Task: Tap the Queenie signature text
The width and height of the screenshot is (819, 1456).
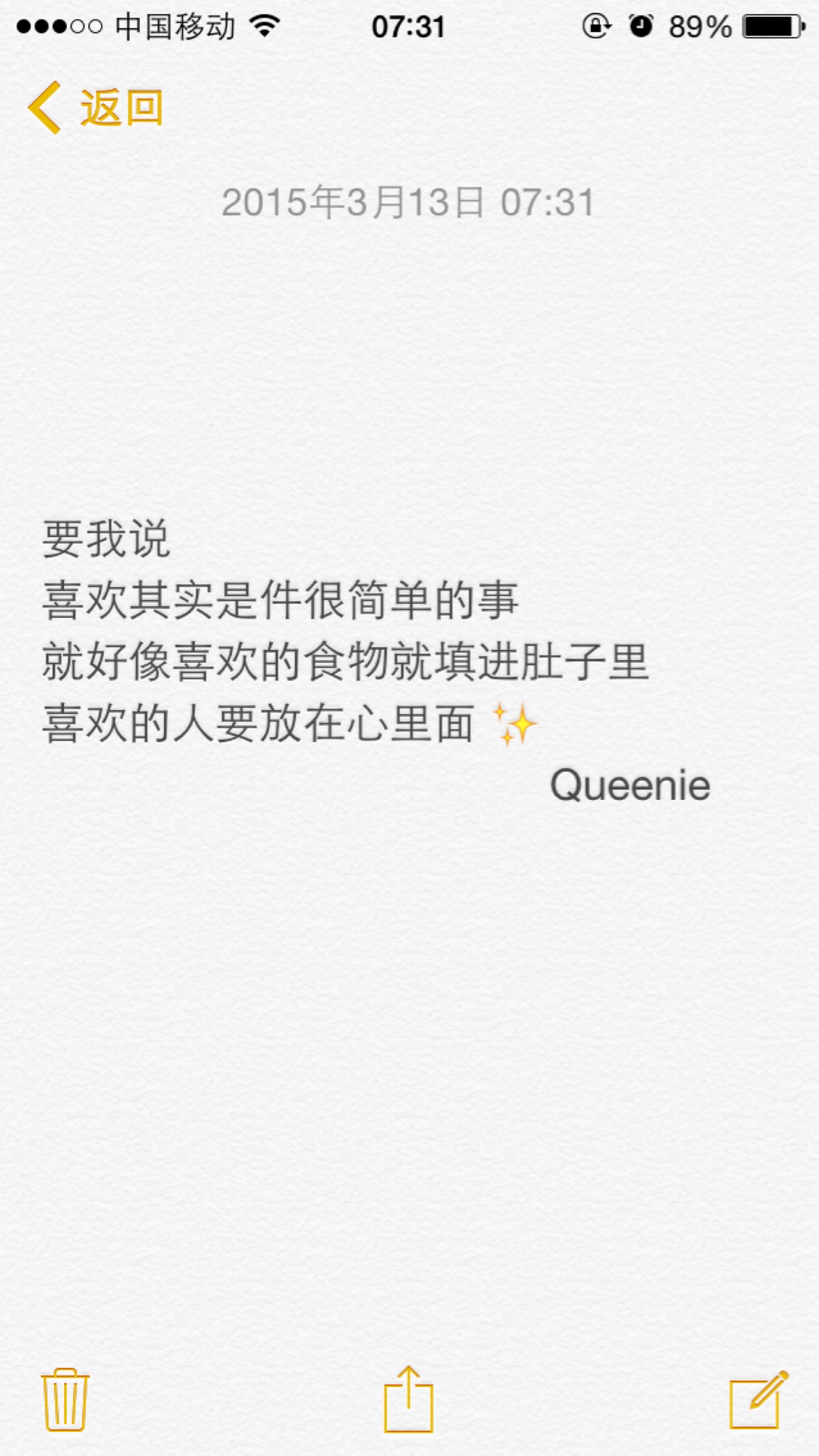Action: click(629, 785)
